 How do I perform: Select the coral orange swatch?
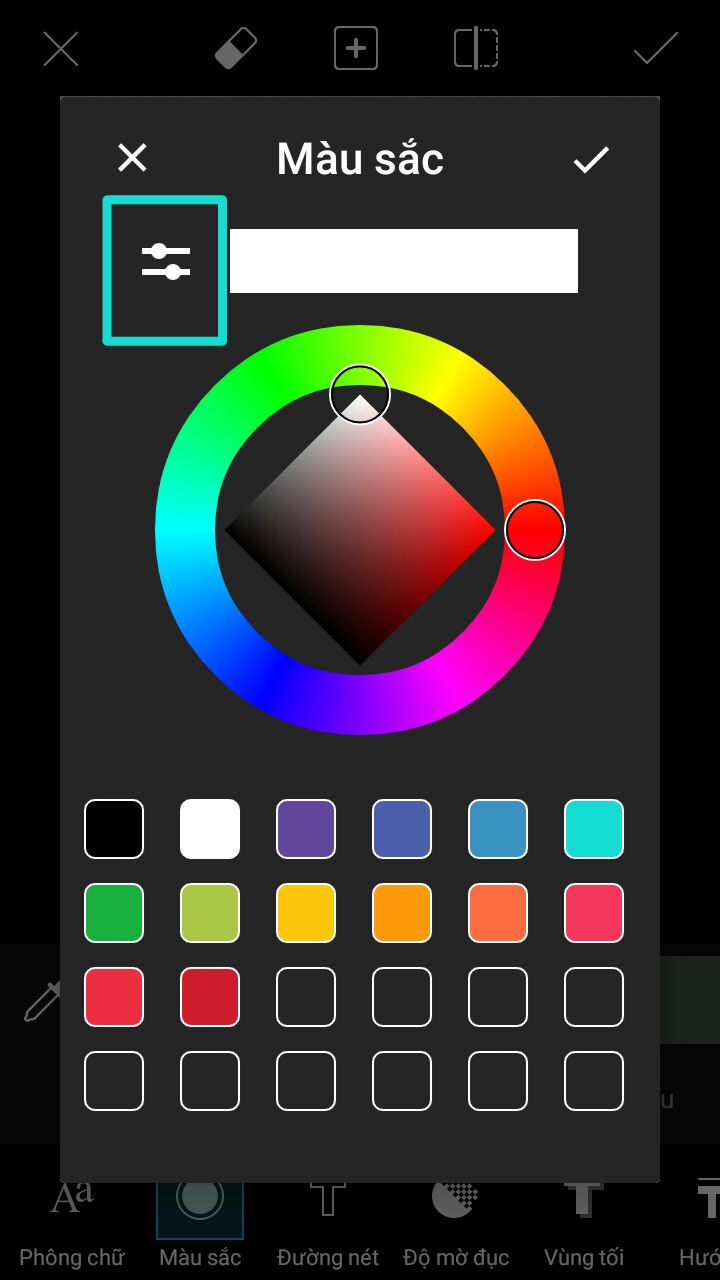(x=498, y=913)
